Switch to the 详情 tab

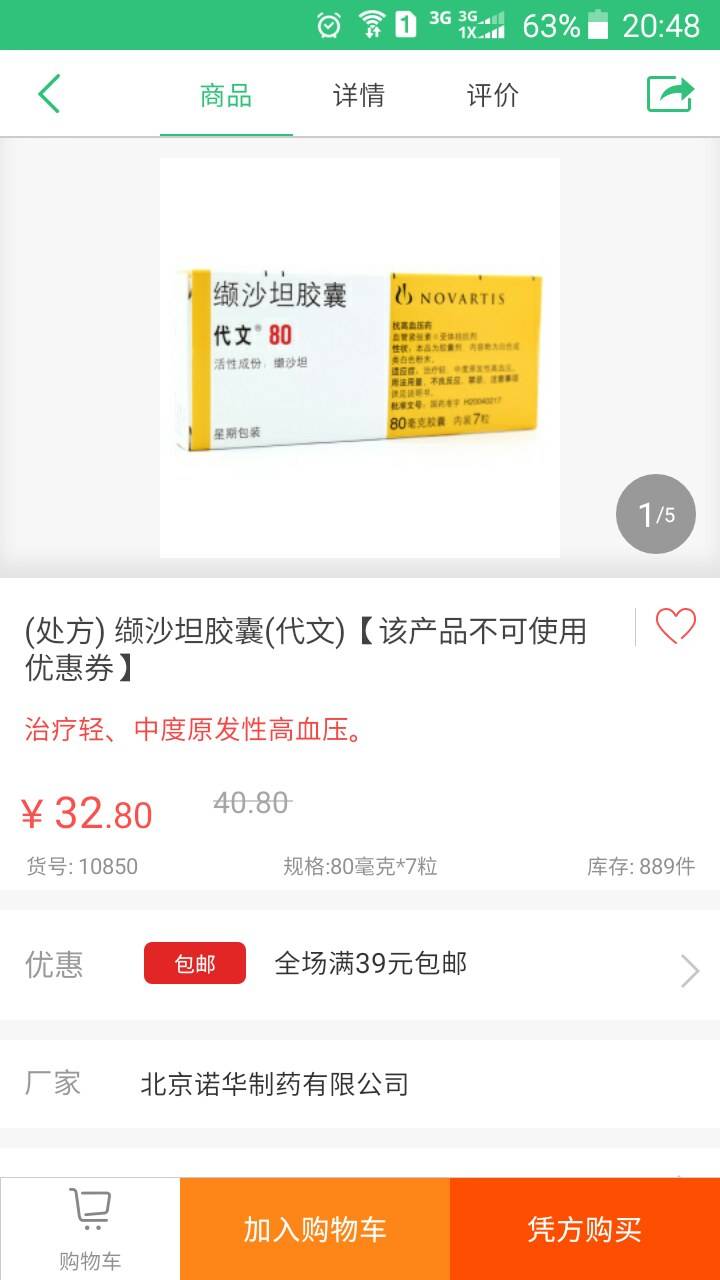pos(359,96)
